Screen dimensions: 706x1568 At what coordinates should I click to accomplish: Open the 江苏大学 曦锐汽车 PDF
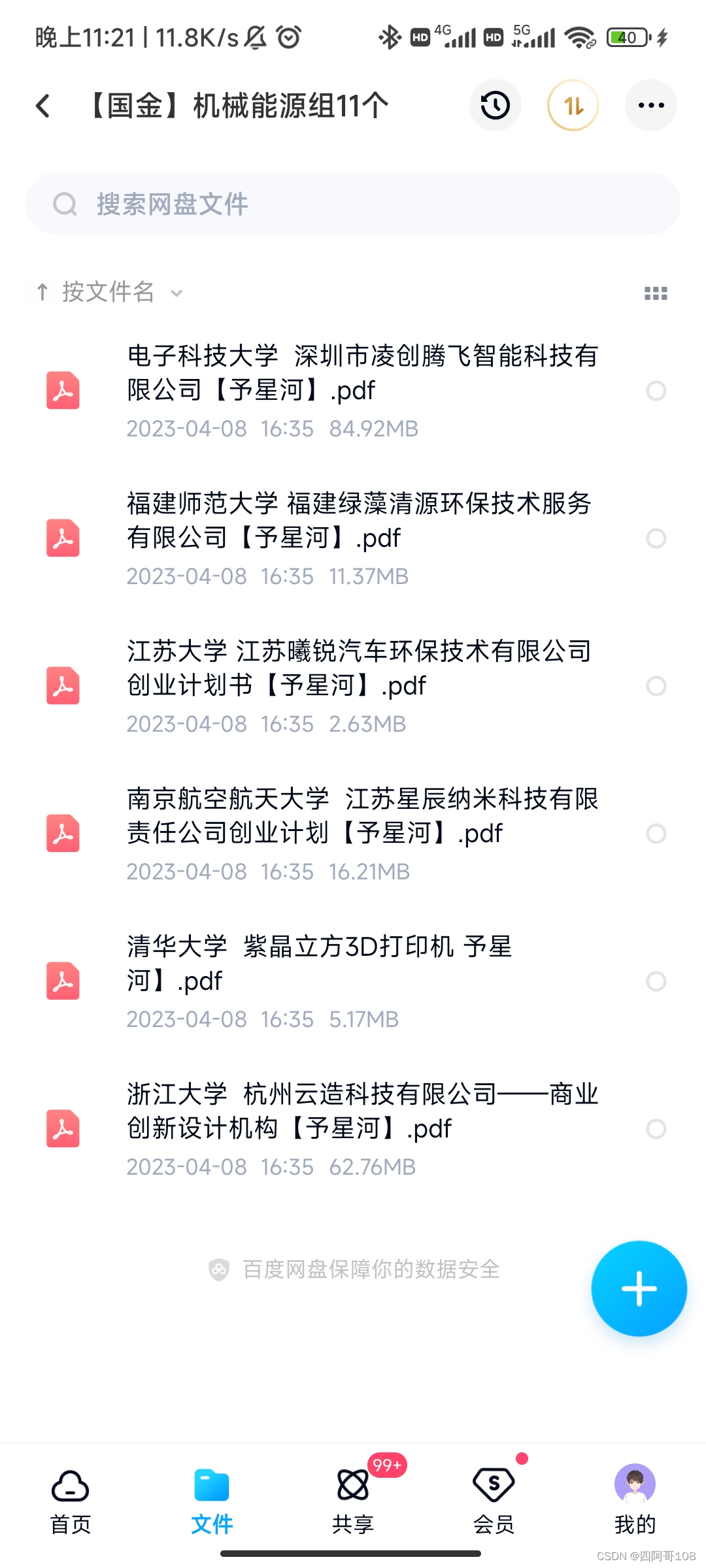(360, 669)
